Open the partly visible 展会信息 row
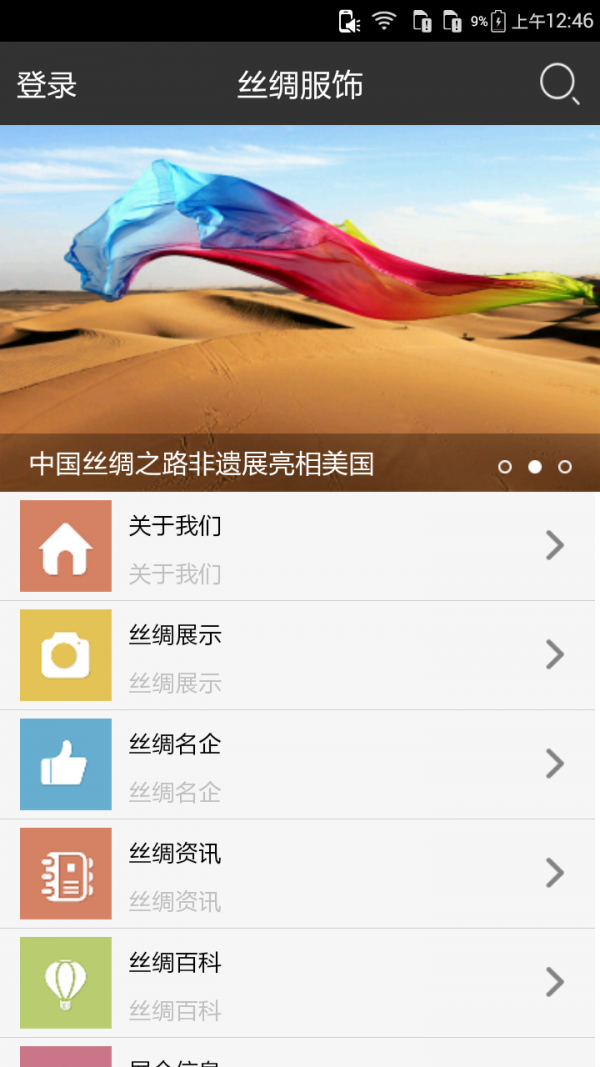The height and width of the screenshot is (1067, 600). [300, 1054]
